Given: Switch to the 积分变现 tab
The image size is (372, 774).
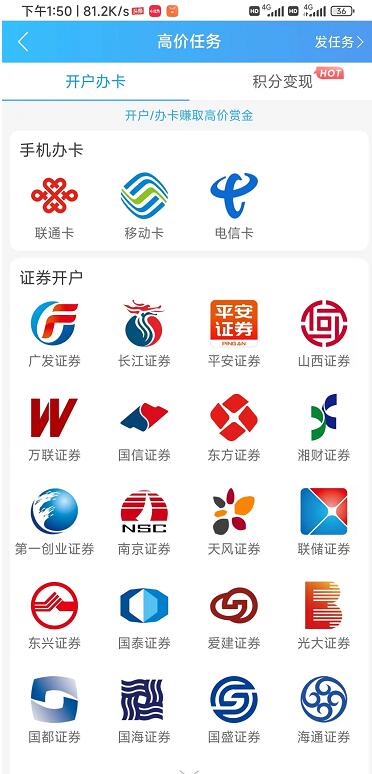Looking at the screenshot, I should click(x=283, y=81).
